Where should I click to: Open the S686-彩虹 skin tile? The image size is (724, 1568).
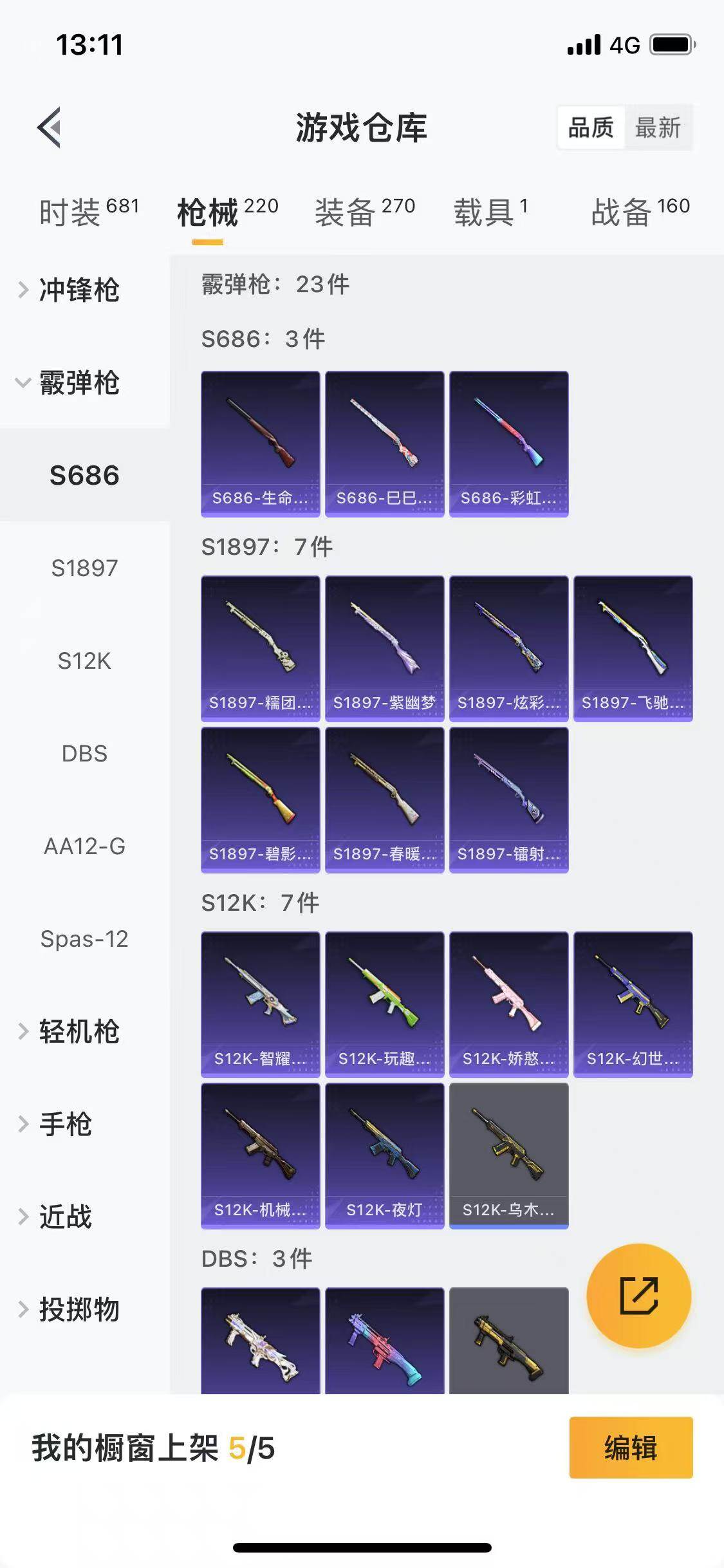tap(508, 443)
